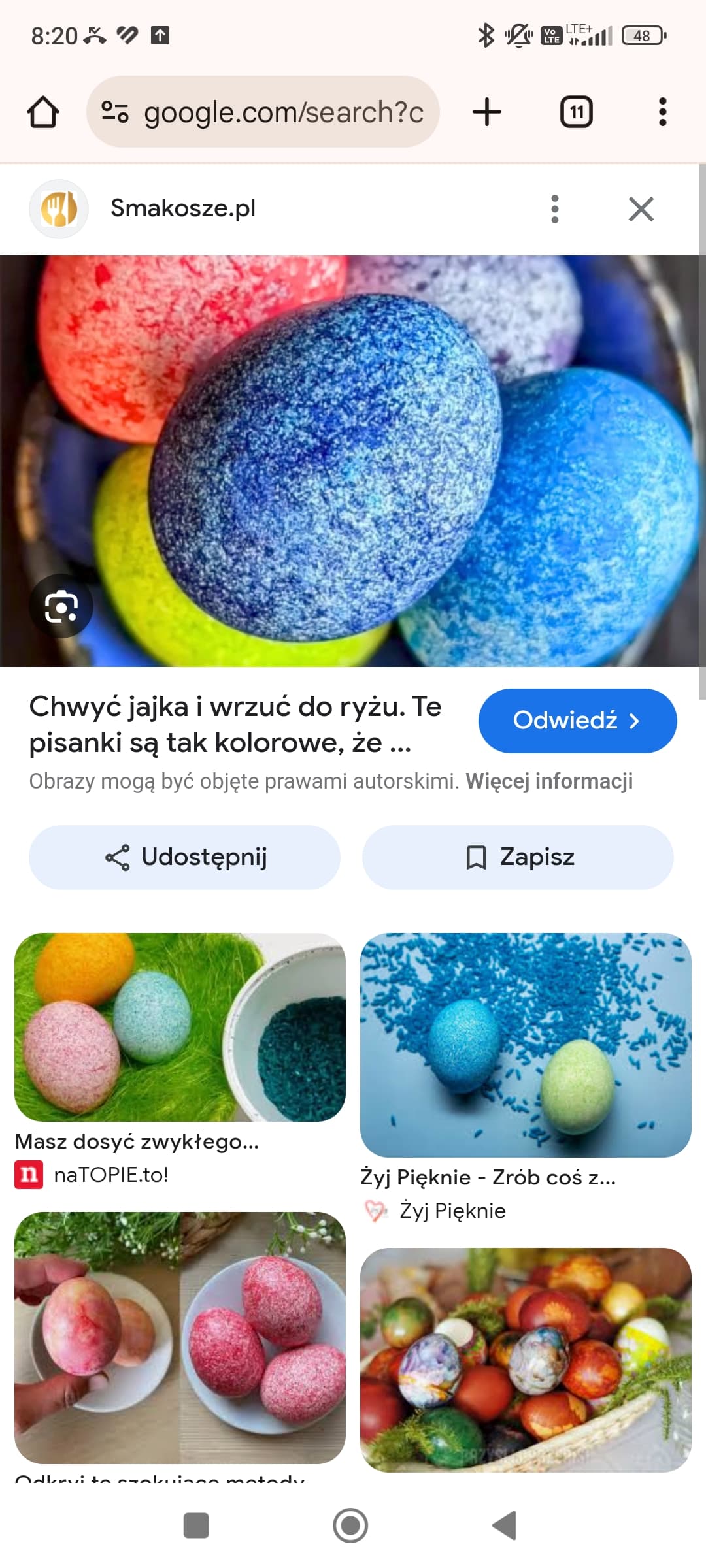Share the image with Udostępnij
The width and height of the screenshot is (706, 1568).
(x=185, y=857)
